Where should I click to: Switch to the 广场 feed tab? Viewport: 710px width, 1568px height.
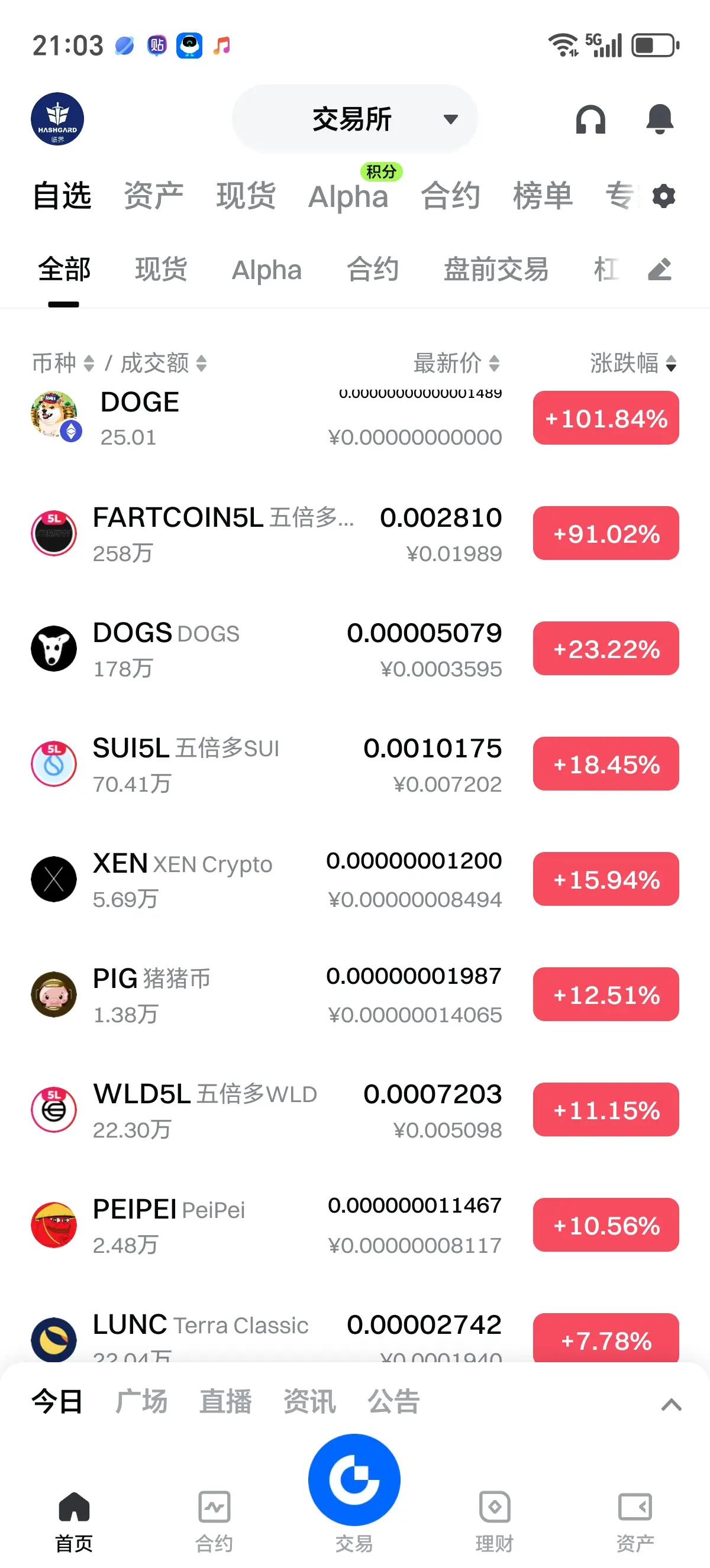coord(141,1402)
